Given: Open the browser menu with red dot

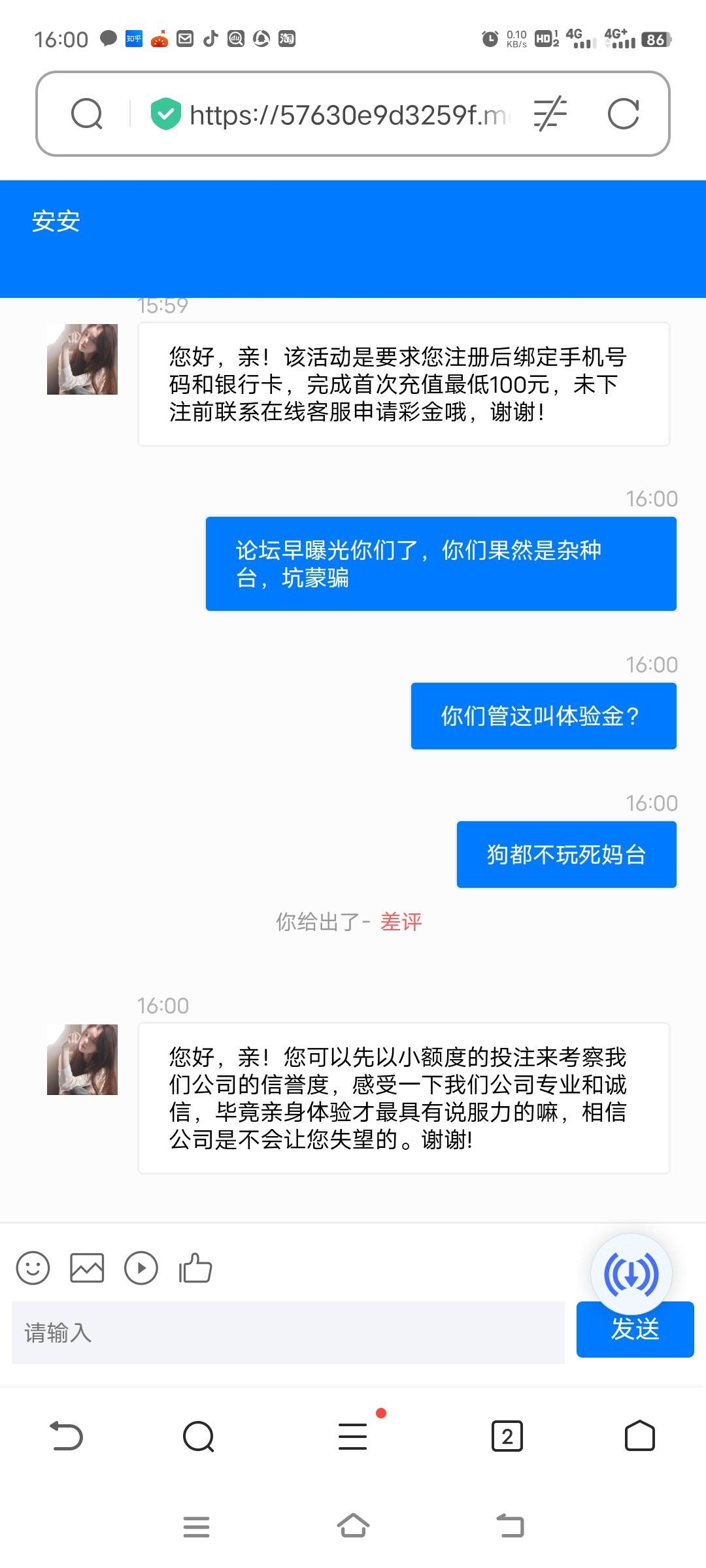Looking at the screenshot, I should pos(353,1436).
